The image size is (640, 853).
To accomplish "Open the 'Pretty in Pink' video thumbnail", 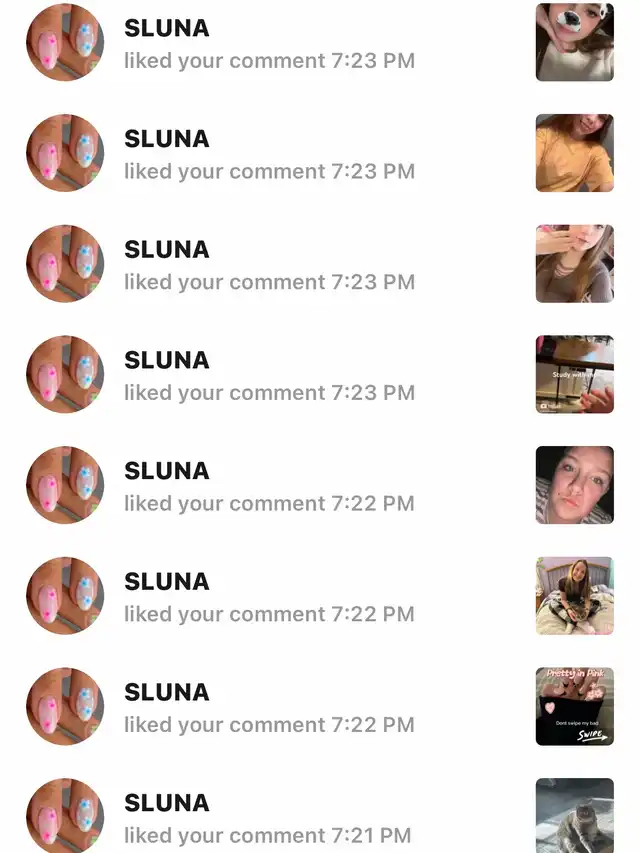I will (x=574, y=706).
